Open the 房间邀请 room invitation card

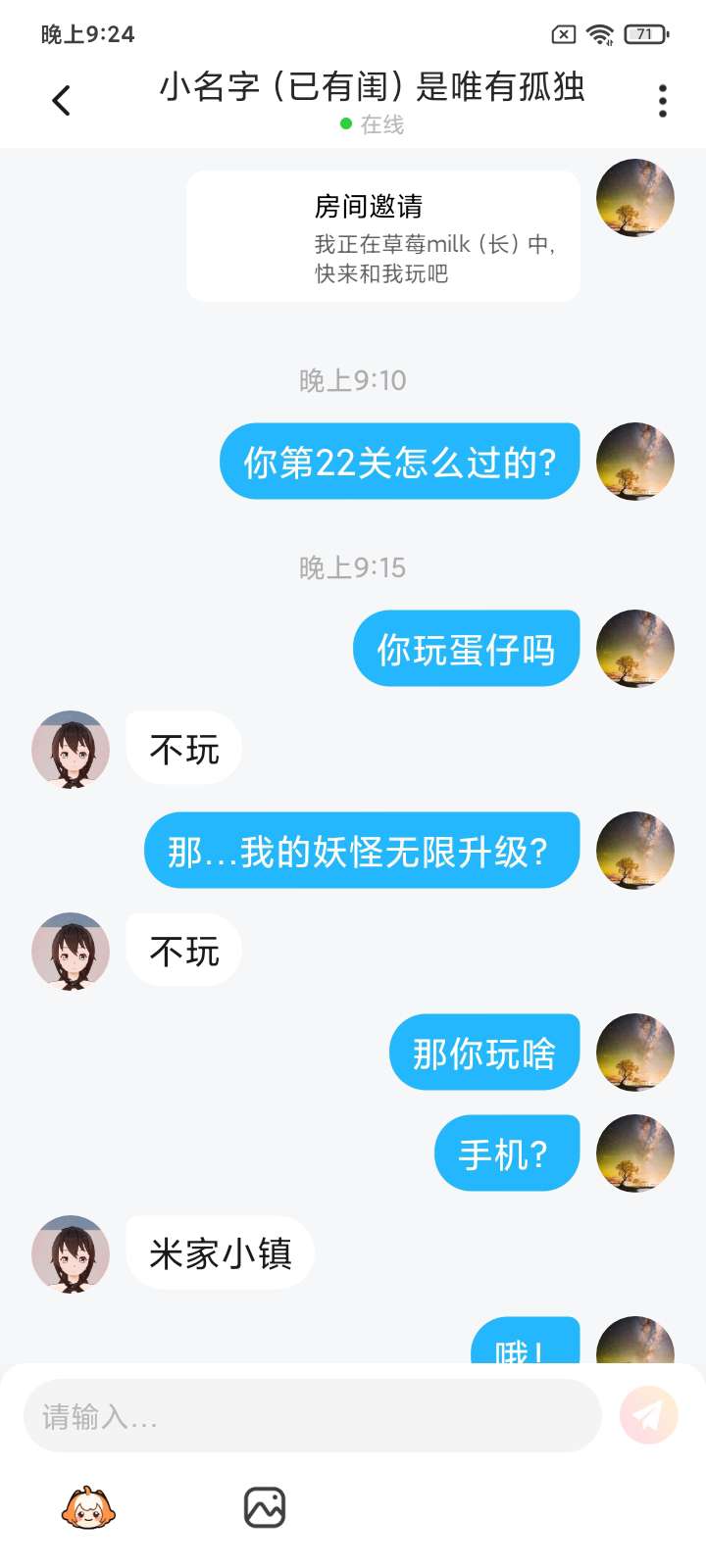[383, 236]
